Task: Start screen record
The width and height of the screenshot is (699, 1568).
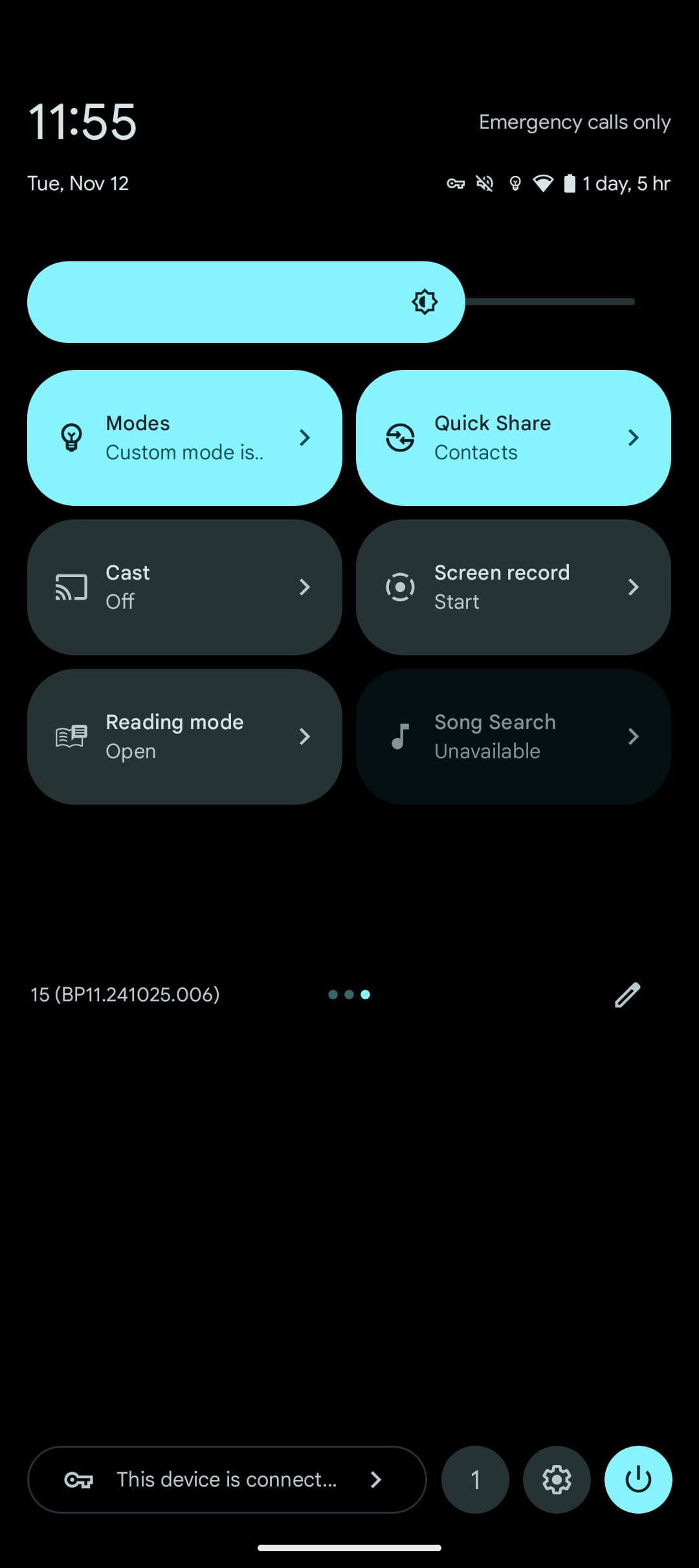Action: pos(513,587)
